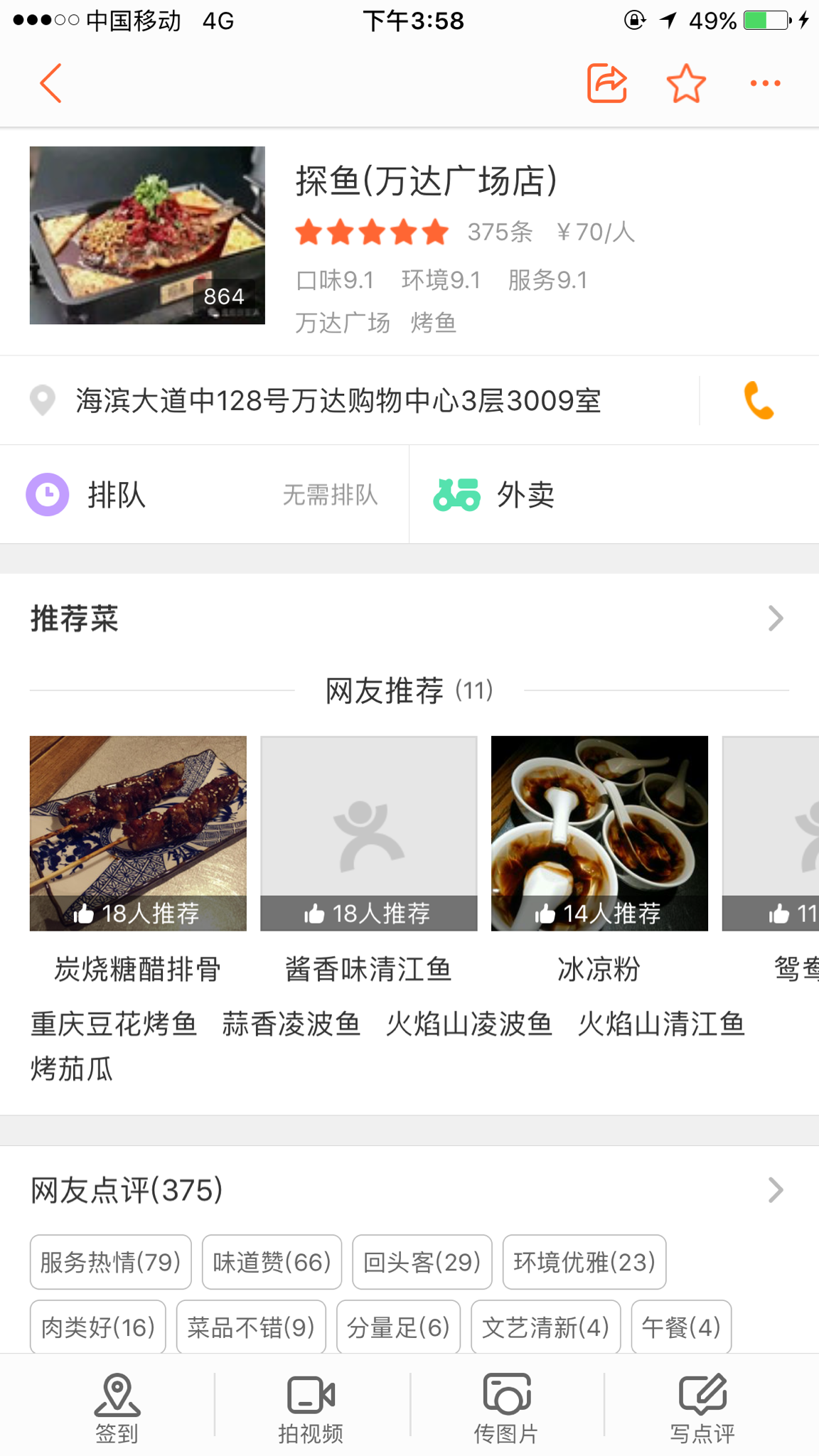Favorite the restaurant with the star
819x1456 pixels.
point(686,83)
